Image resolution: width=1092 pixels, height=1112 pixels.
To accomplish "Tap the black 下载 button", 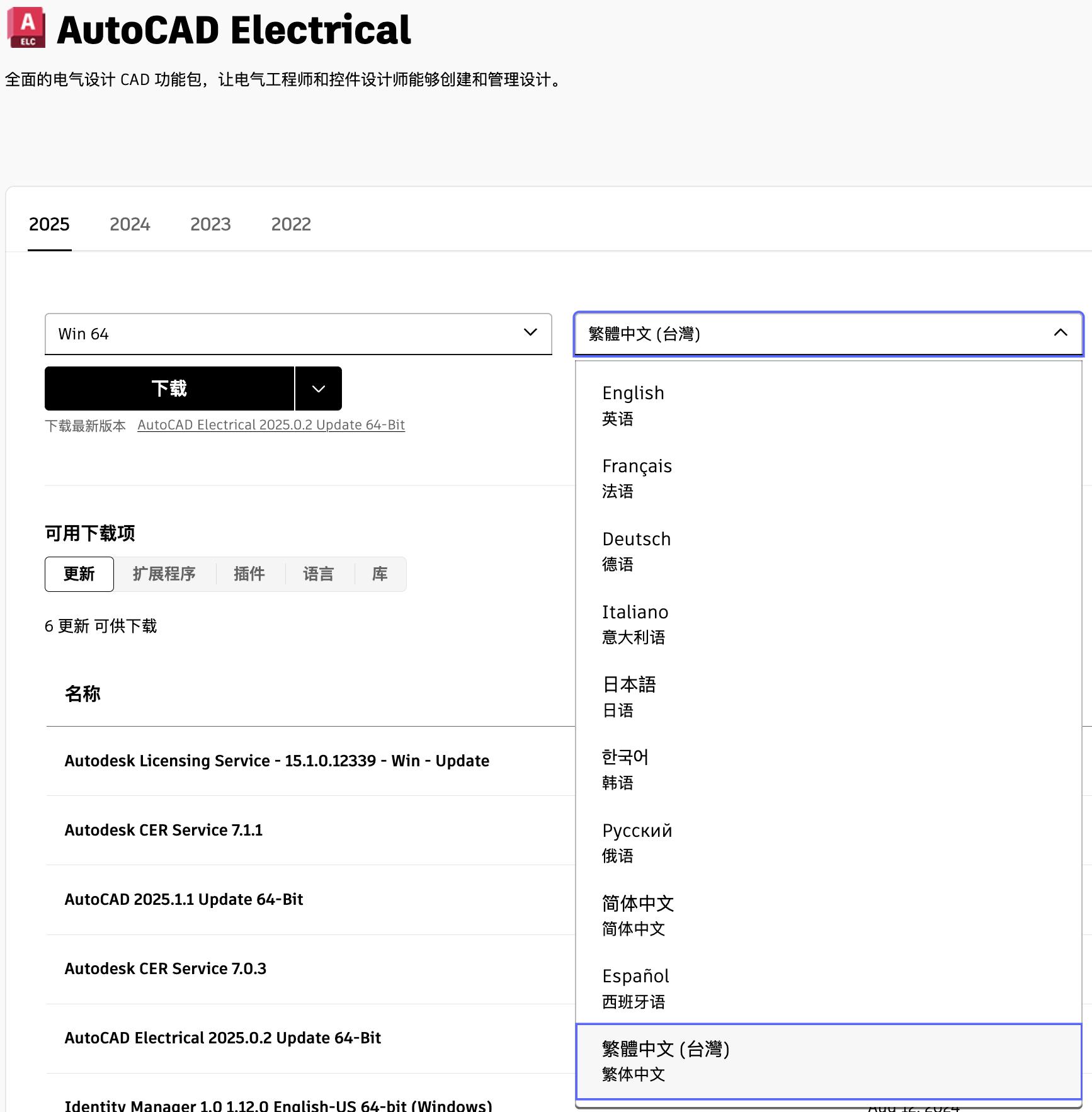I will pyautogui.click(x=169, y=389).
